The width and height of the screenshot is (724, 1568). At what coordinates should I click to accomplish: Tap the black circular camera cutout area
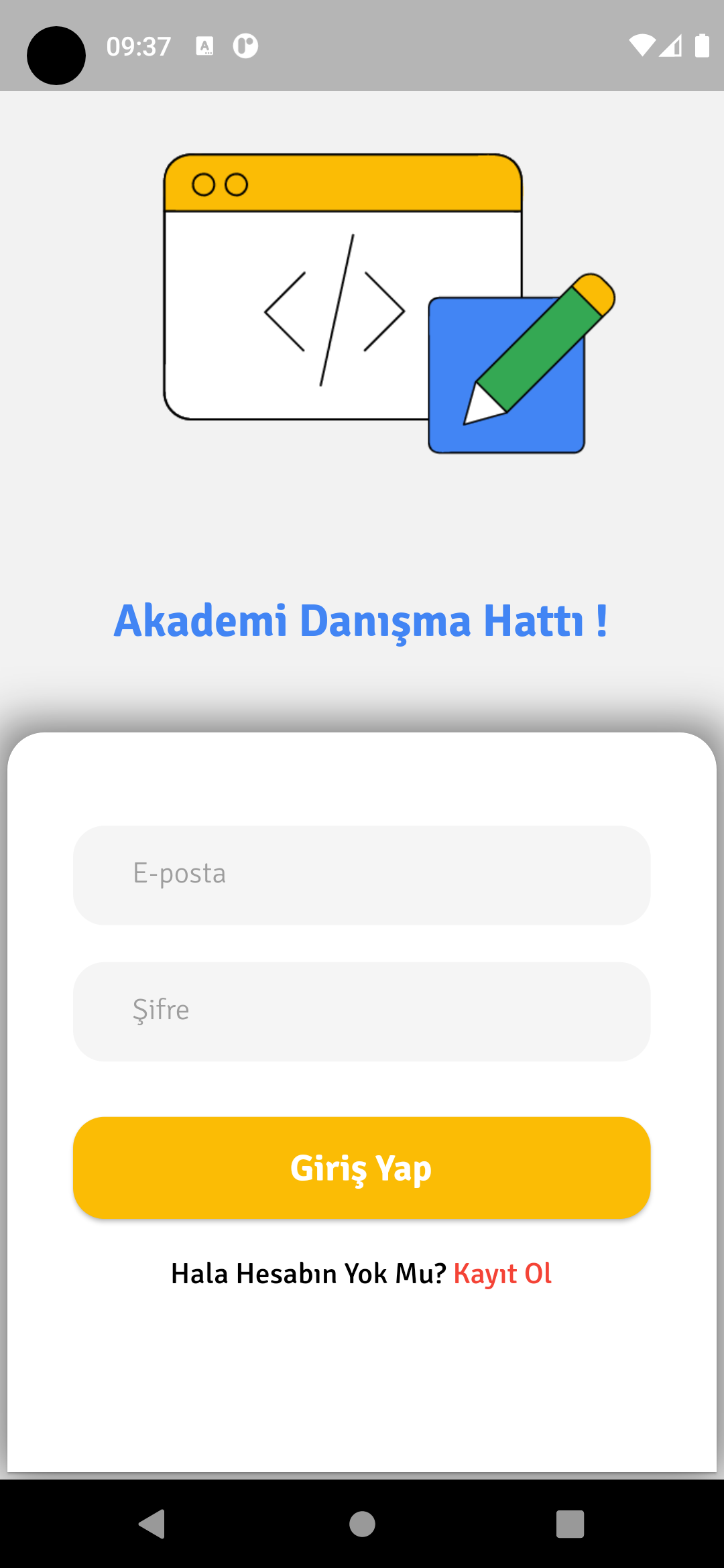pyautogui.click(x=56, y=56)
